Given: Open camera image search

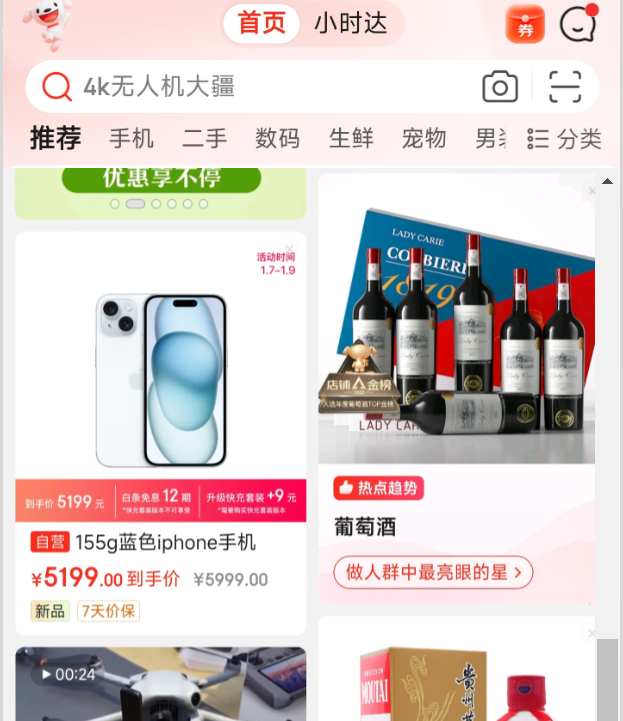Looking at the screenshot, I should point(500,87).
